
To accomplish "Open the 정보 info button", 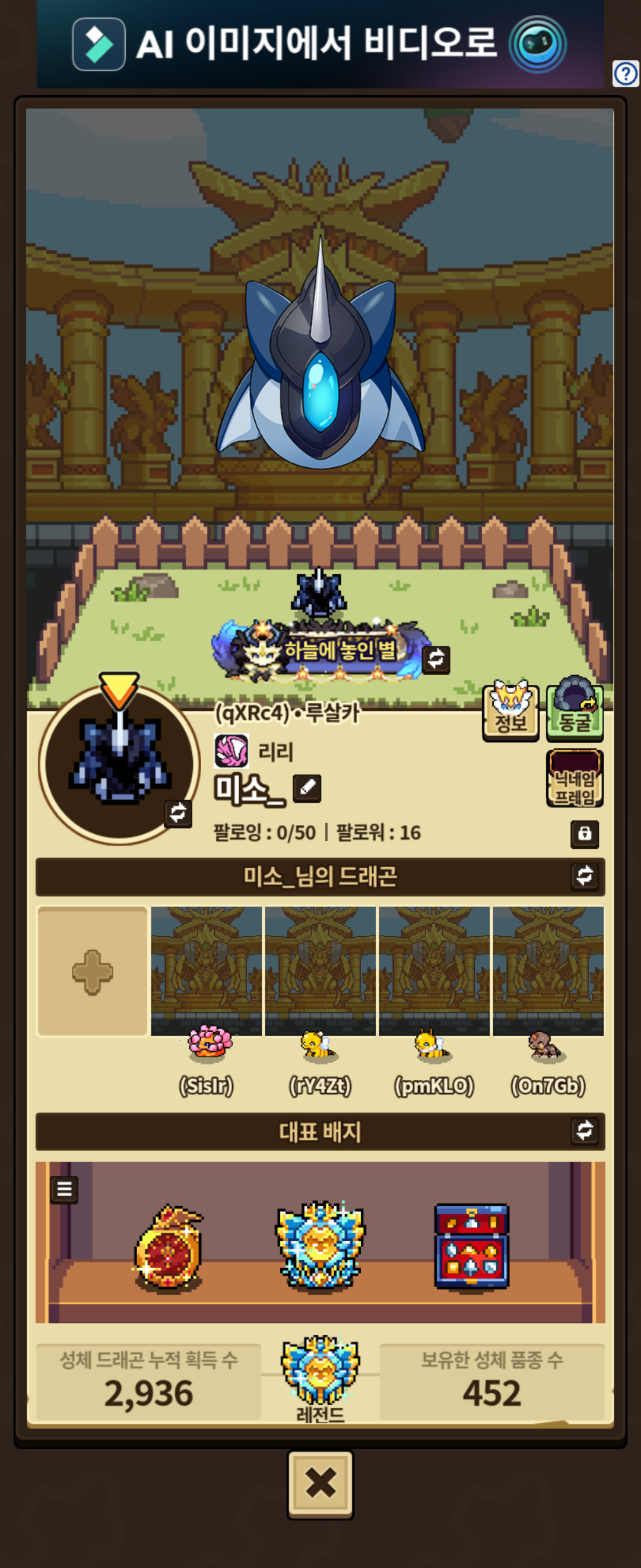I will (510, 712).
